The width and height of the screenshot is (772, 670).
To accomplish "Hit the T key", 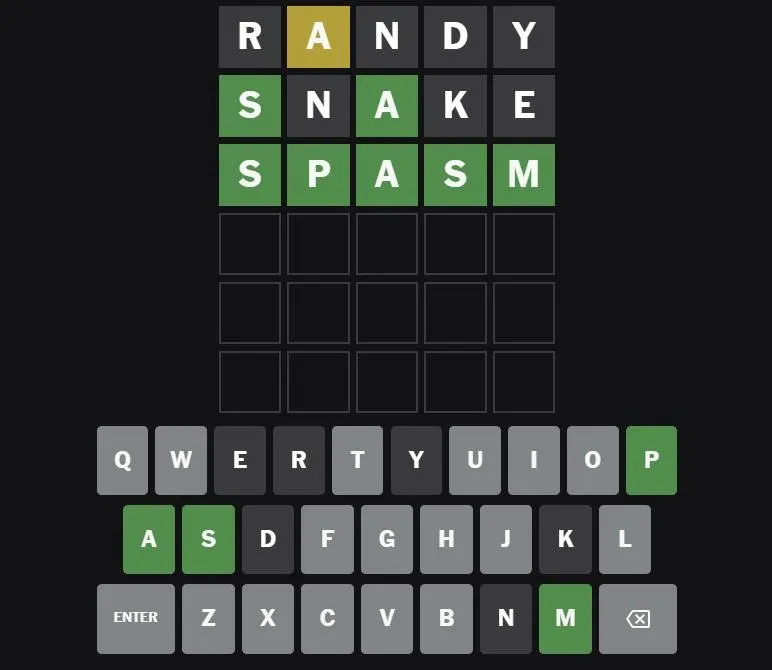I will tap(357, 460).
